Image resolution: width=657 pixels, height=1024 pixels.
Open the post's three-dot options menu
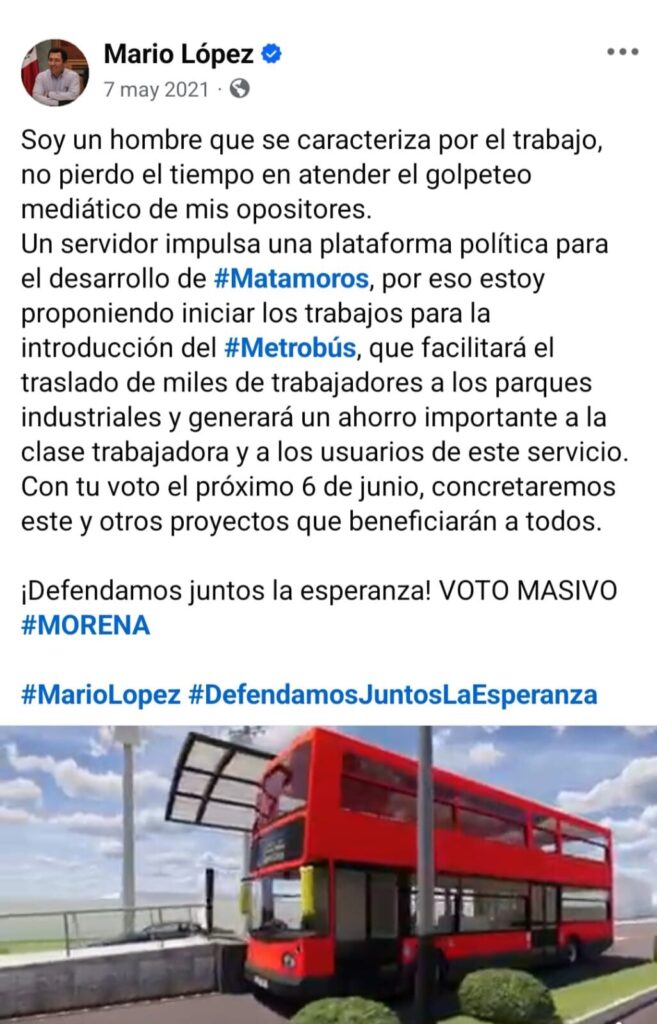pos(622,52)
